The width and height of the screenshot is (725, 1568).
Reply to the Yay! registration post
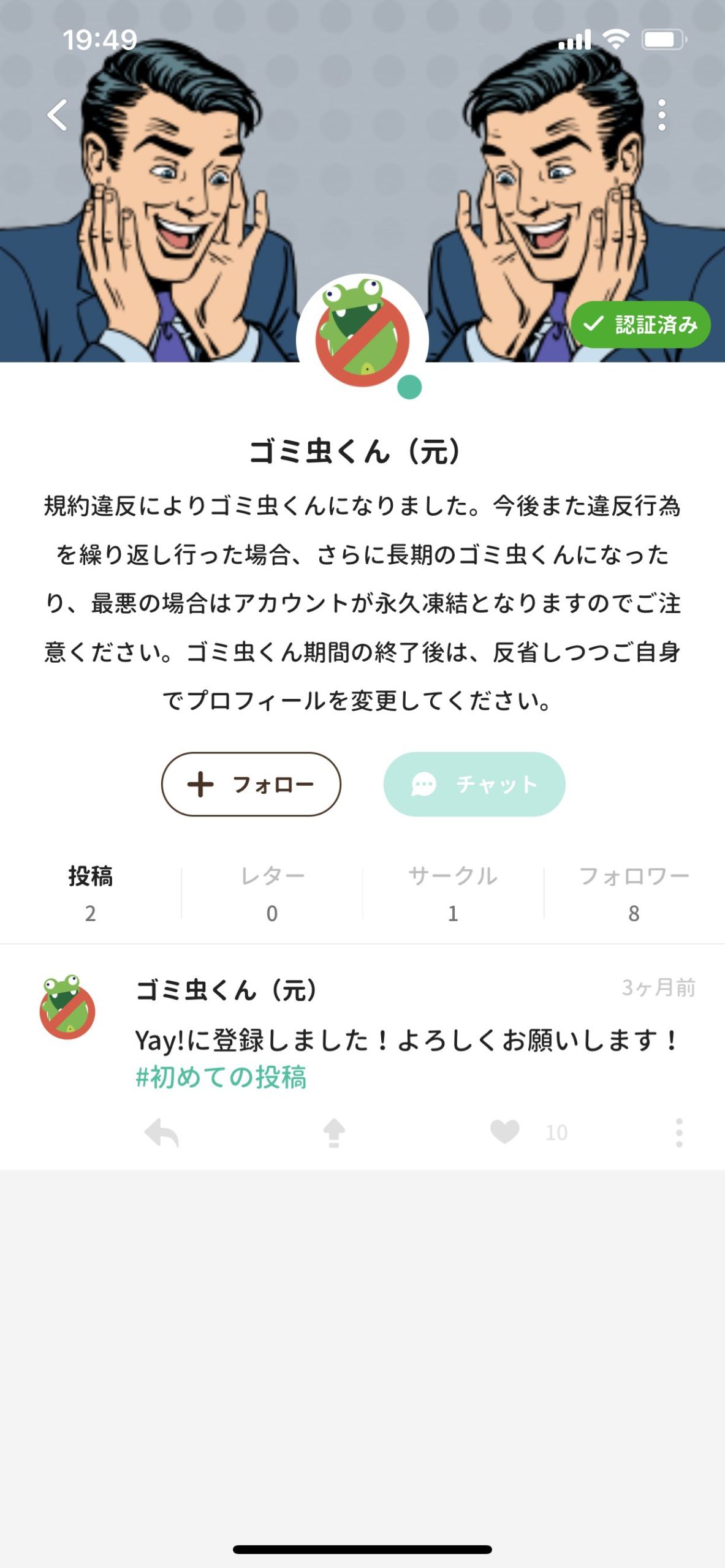[161, 1133]
